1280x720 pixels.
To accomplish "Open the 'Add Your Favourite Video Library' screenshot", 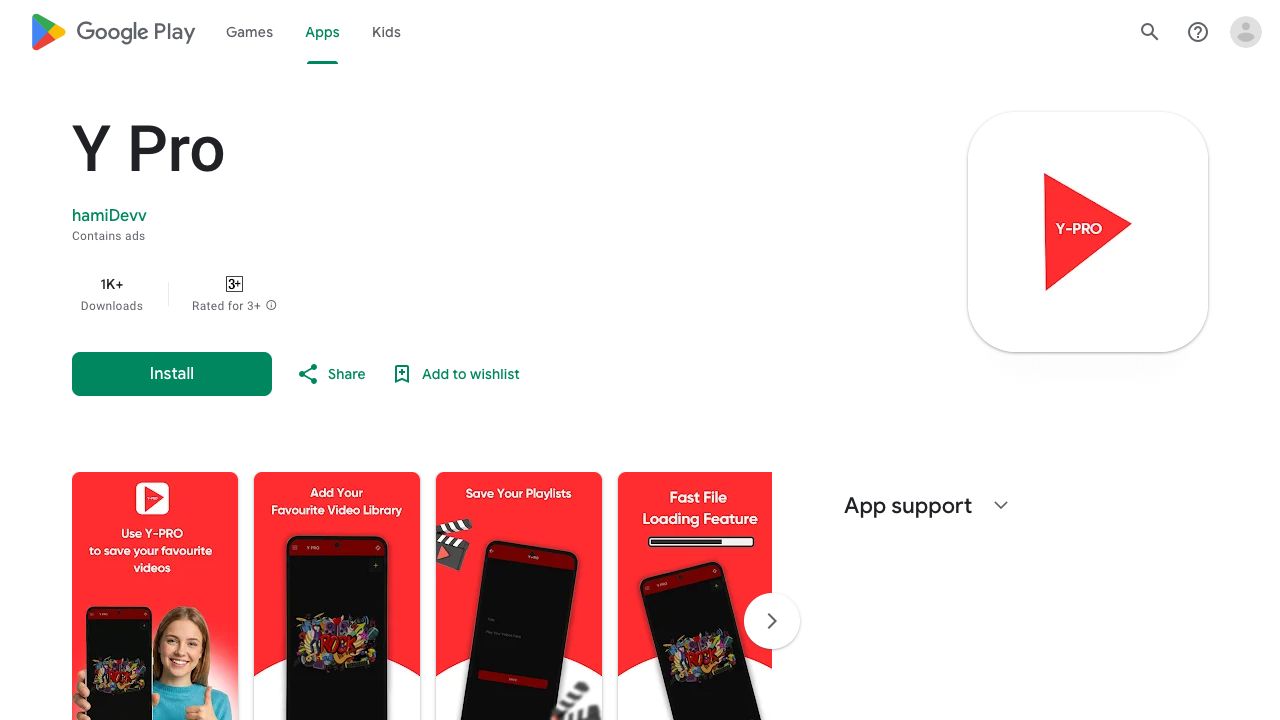I will (x=337, y=596).
